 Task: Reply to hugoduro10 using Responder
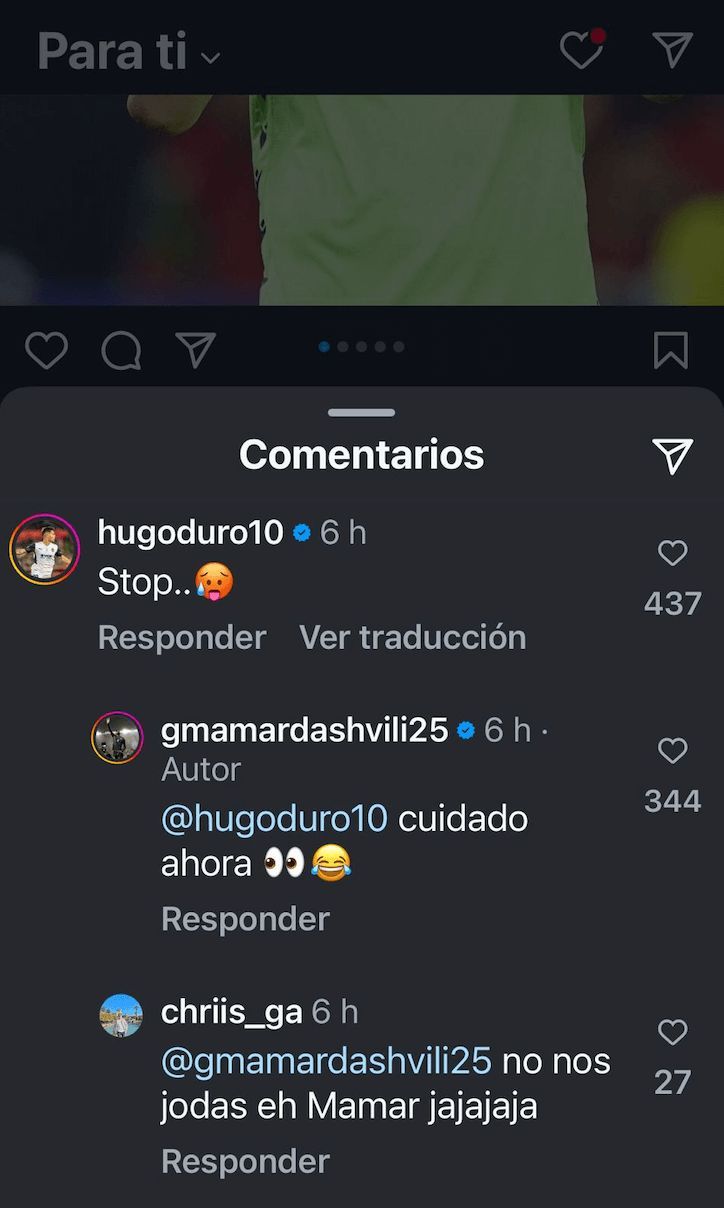click(x=181, y=637)
